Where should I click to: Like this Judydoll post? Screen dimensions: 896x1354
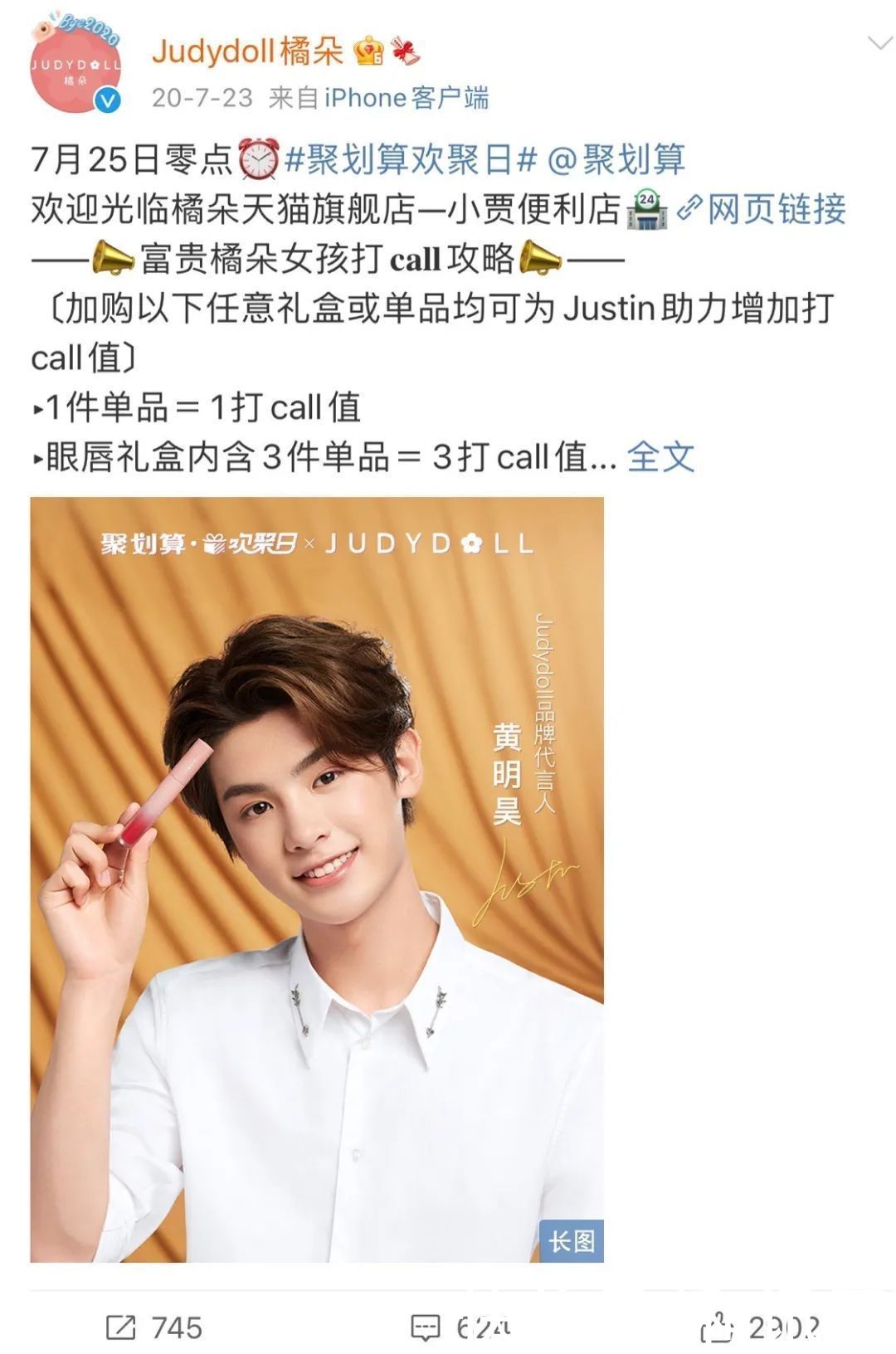[761, 1327]
